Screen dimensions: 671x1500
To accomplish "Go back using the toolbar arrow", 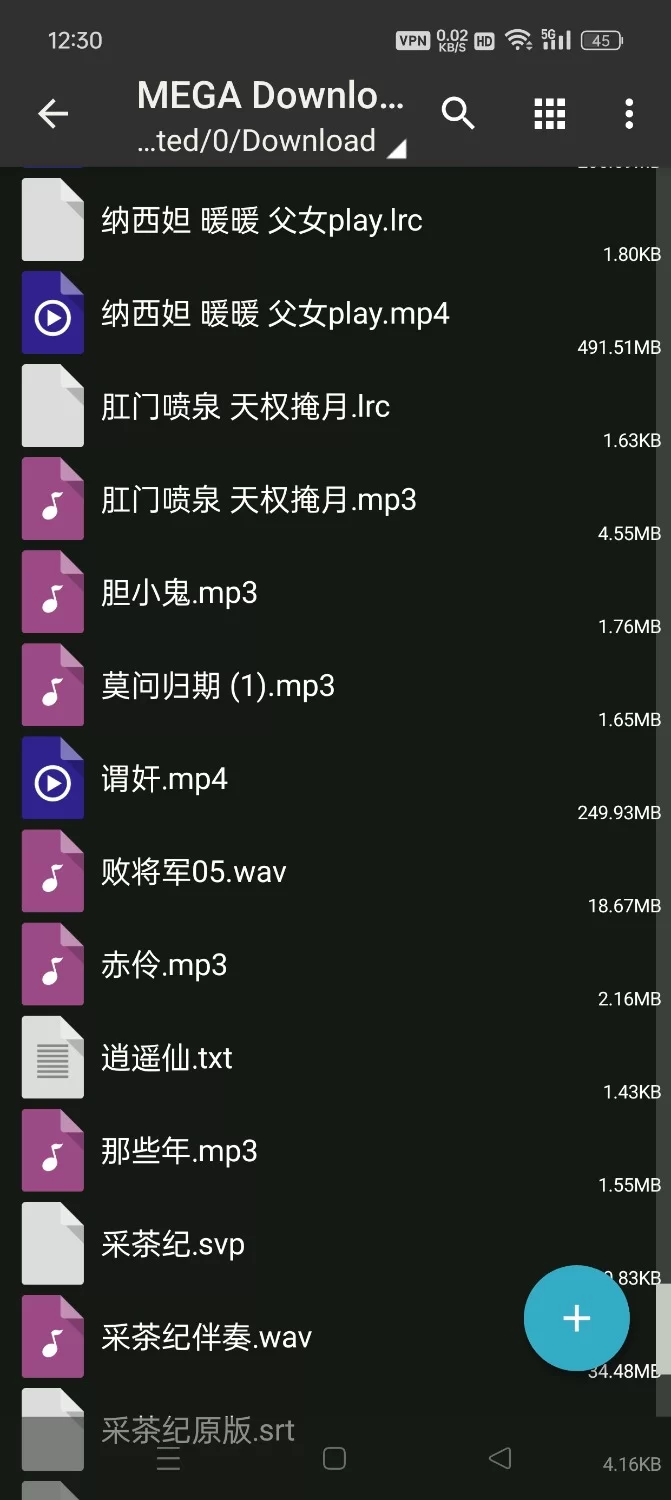I will [53, 114].
